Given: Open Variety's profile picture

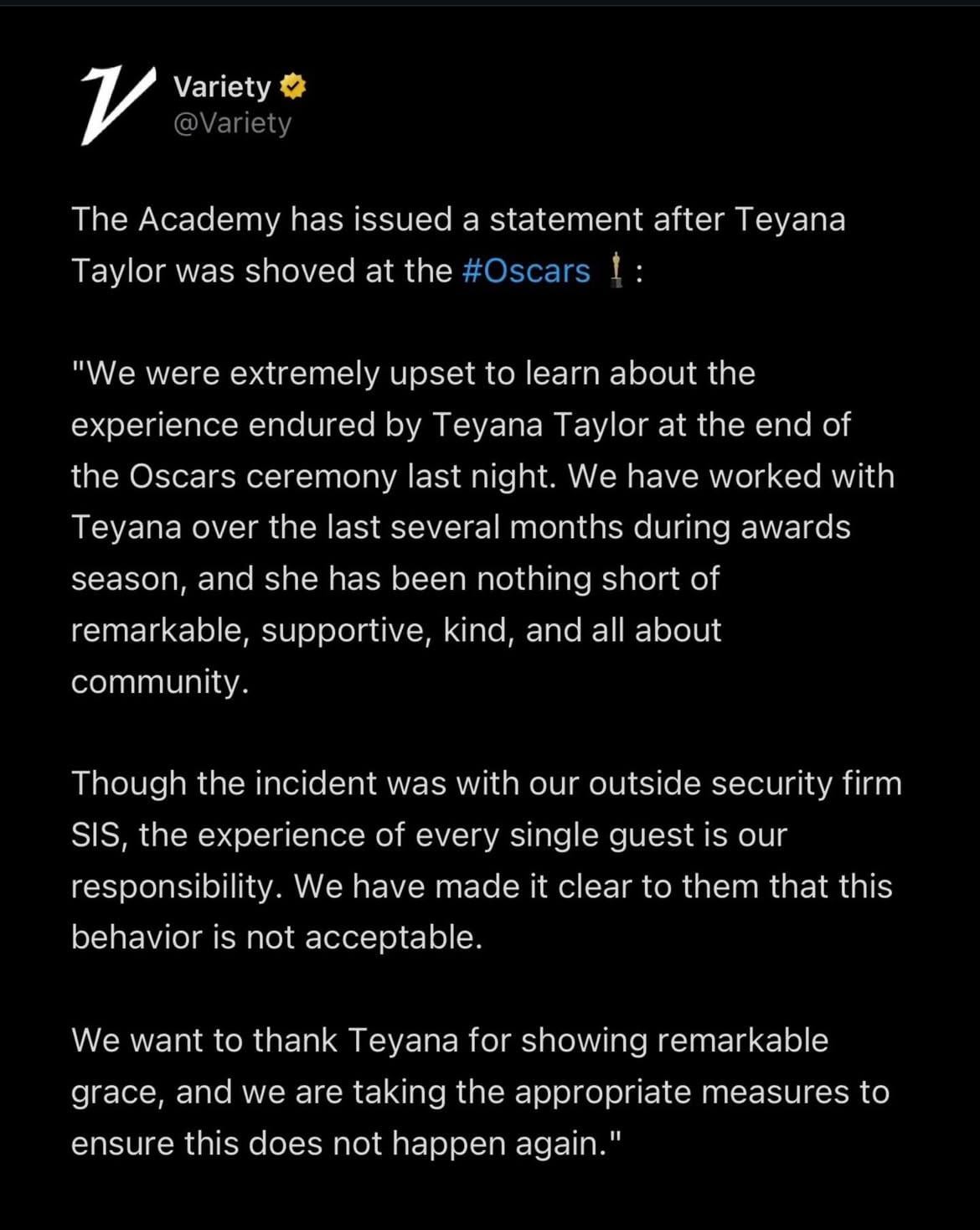Looking at the screenshot, I should (117, 105).
